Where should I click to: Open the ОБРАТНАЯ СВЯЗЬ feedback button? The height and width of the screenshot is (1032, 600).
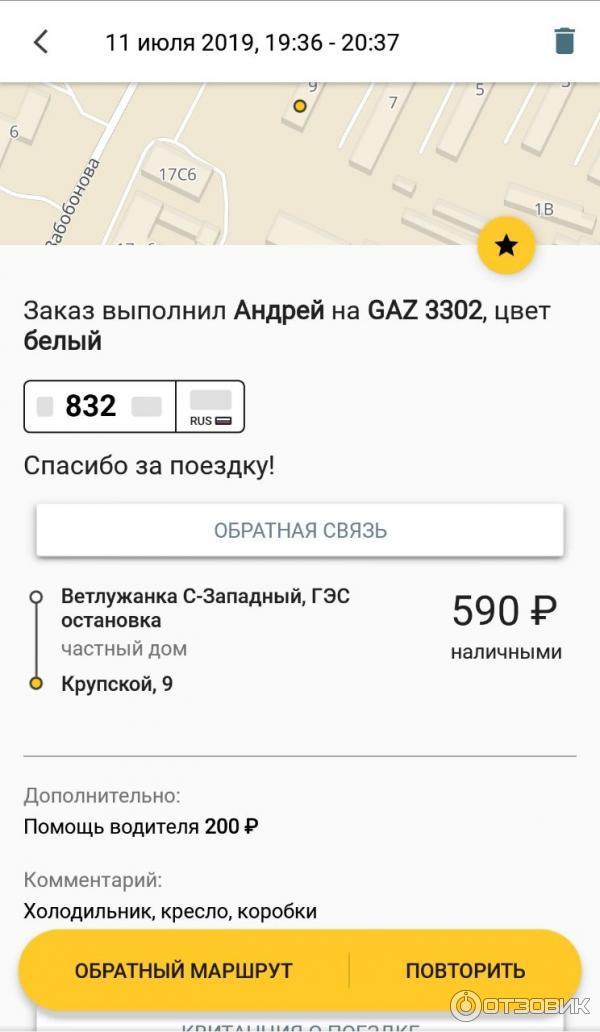pyautogui.click(x=300, y=530)
